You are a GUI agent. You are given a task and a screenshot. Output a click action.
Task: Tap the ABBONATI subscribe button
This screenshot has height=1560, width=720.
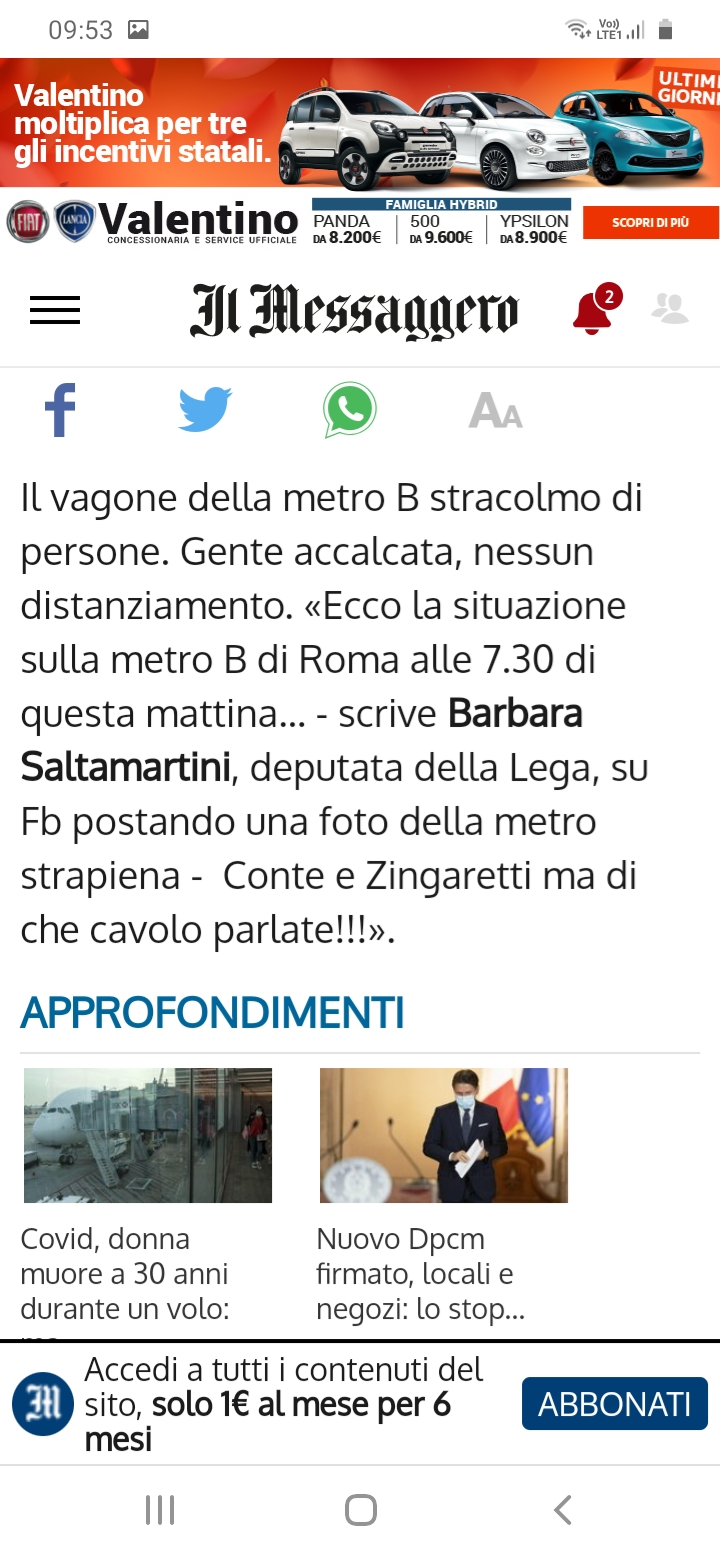614,1404
